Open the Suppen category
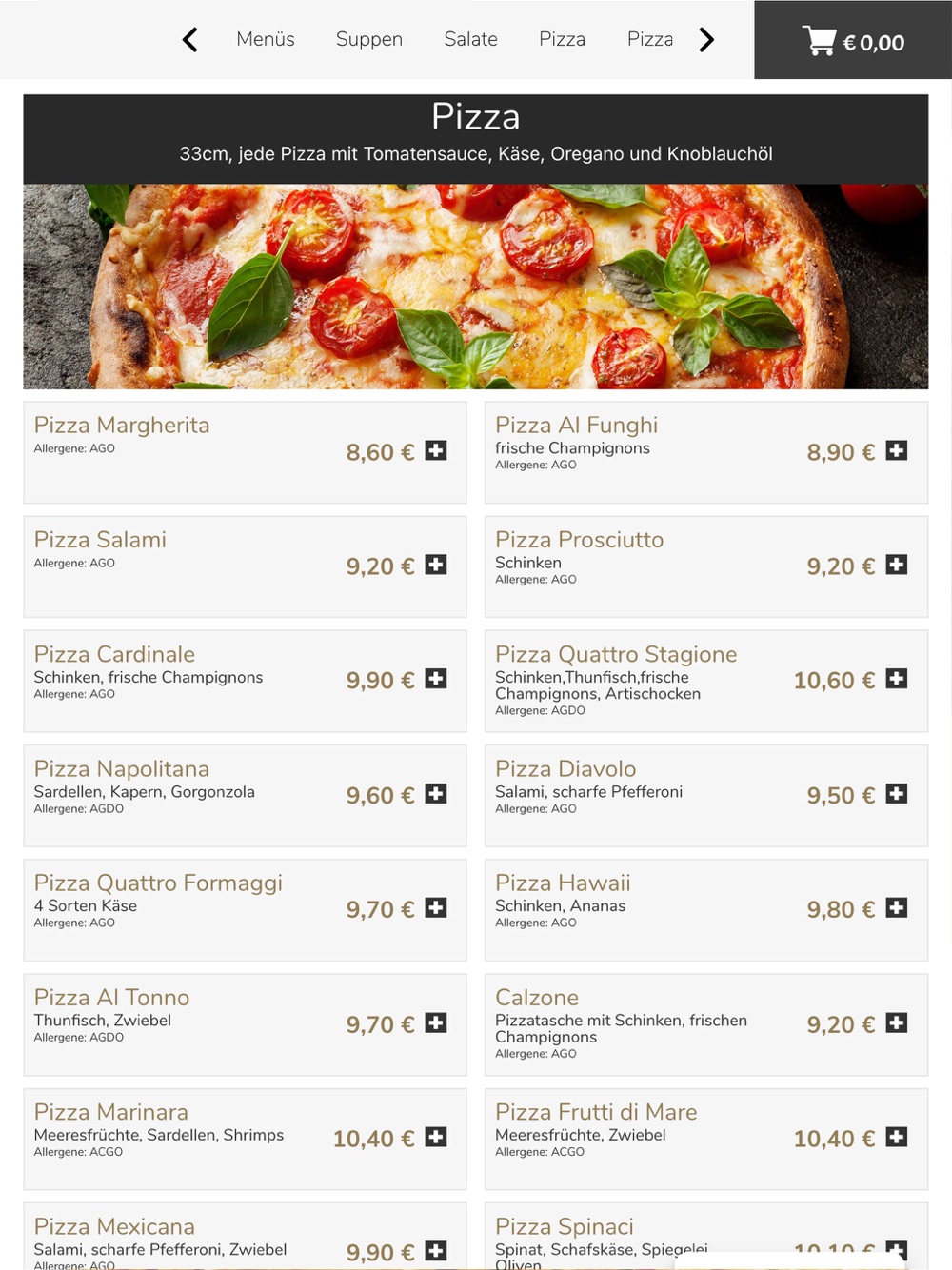 (x=369, y=40)
